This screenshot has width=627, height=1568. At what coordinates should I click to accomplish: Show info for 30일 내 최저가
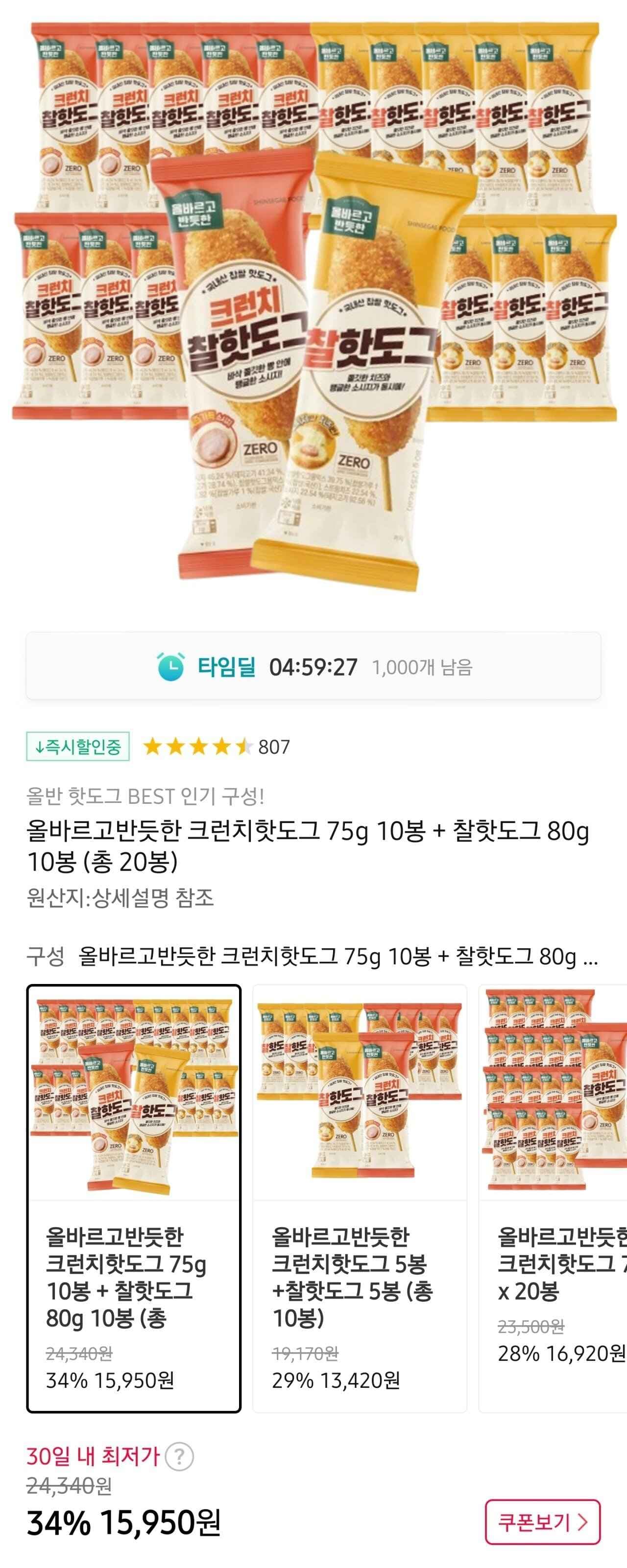tap(179, 1457)
